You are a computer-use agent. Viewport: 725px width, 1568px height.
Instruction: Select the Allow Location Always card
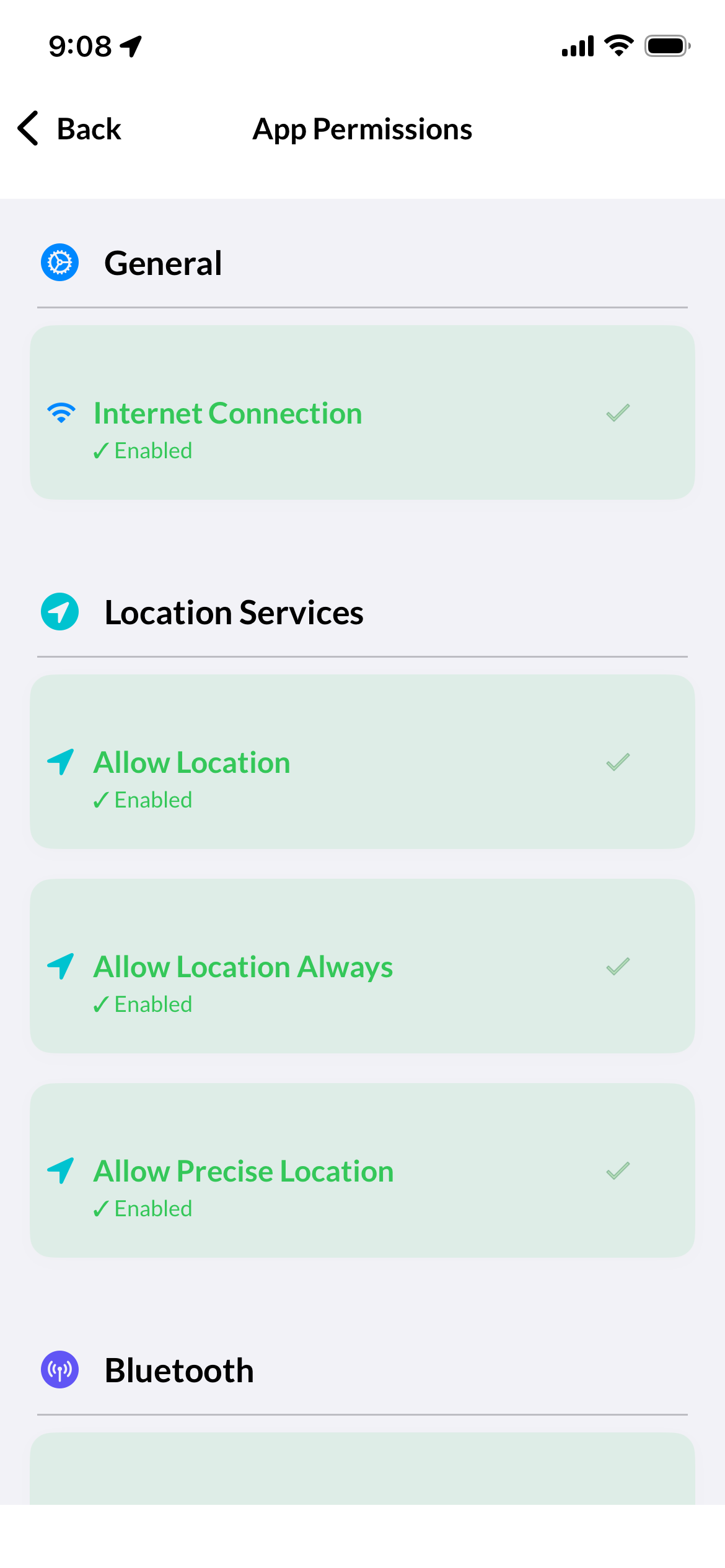pos(362,966)
